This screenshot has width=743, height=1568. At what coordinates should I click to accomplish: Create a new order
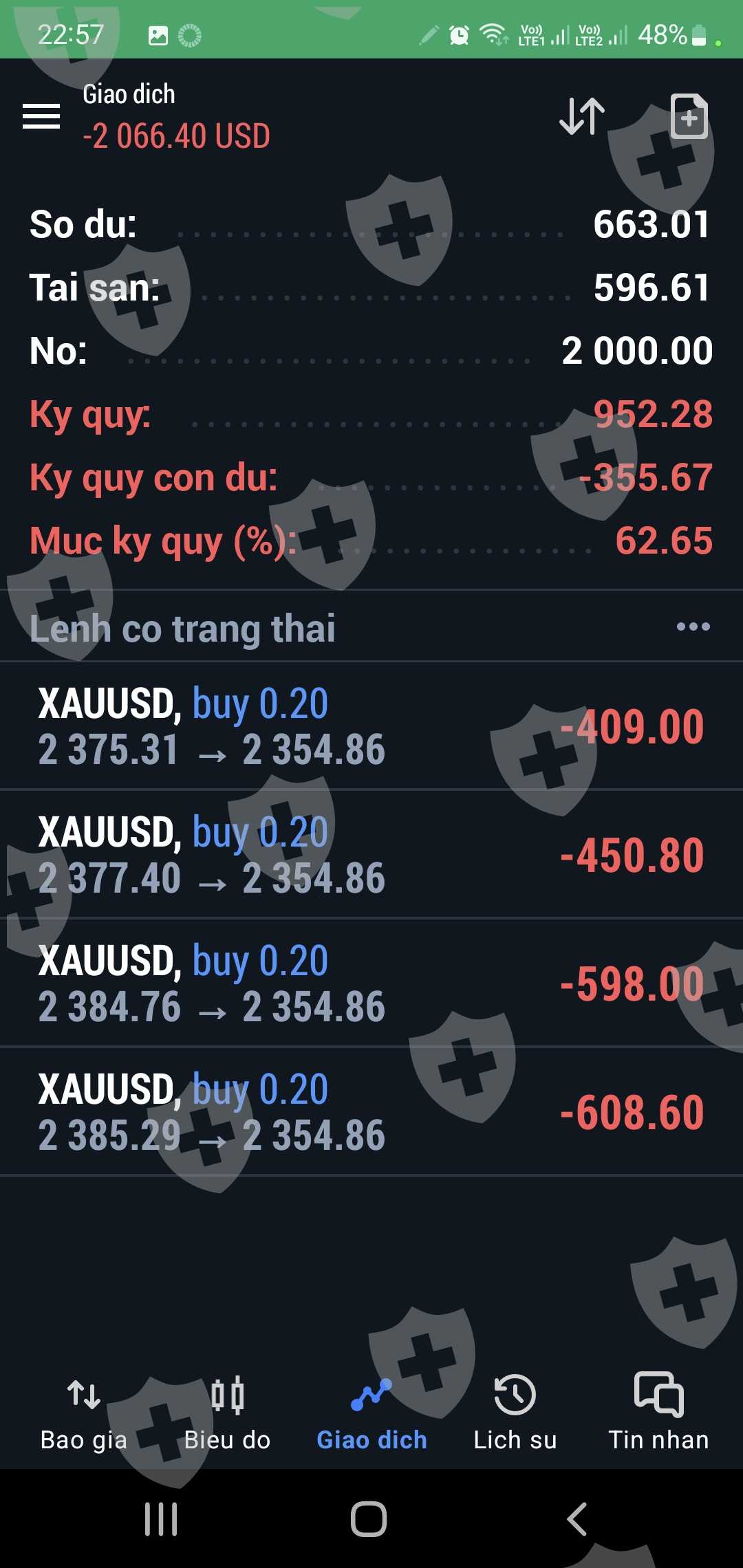pos(689,116)
